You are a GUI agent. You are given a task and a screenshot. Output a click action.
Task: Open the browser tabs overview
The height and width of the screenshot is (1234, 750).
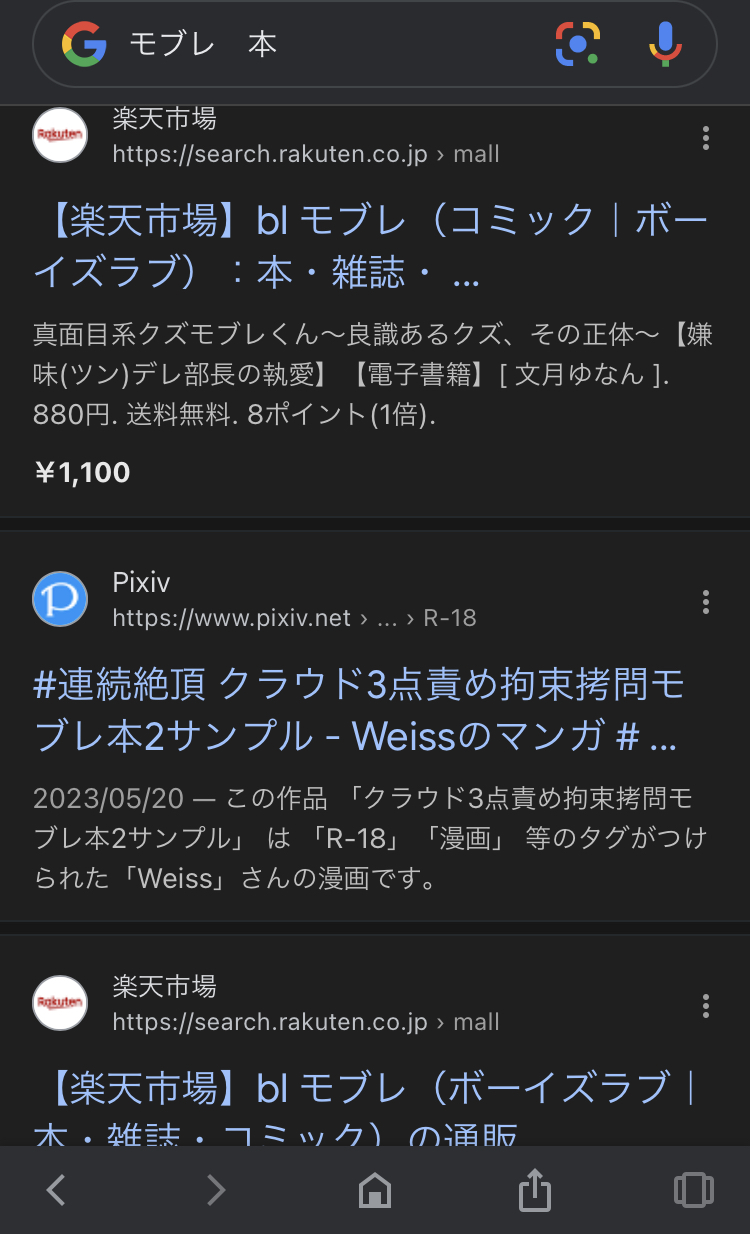tap(694, 1190)
